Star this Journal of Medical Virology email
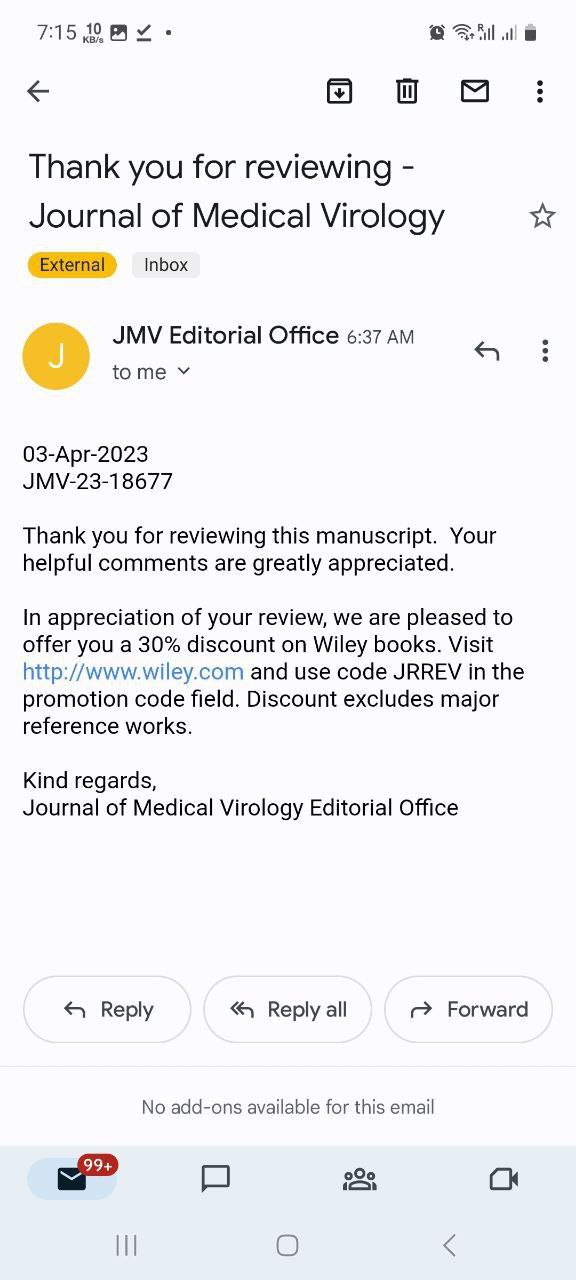Image resolution: width=576 pixels, height=1280 pixels. coord(542,215)
